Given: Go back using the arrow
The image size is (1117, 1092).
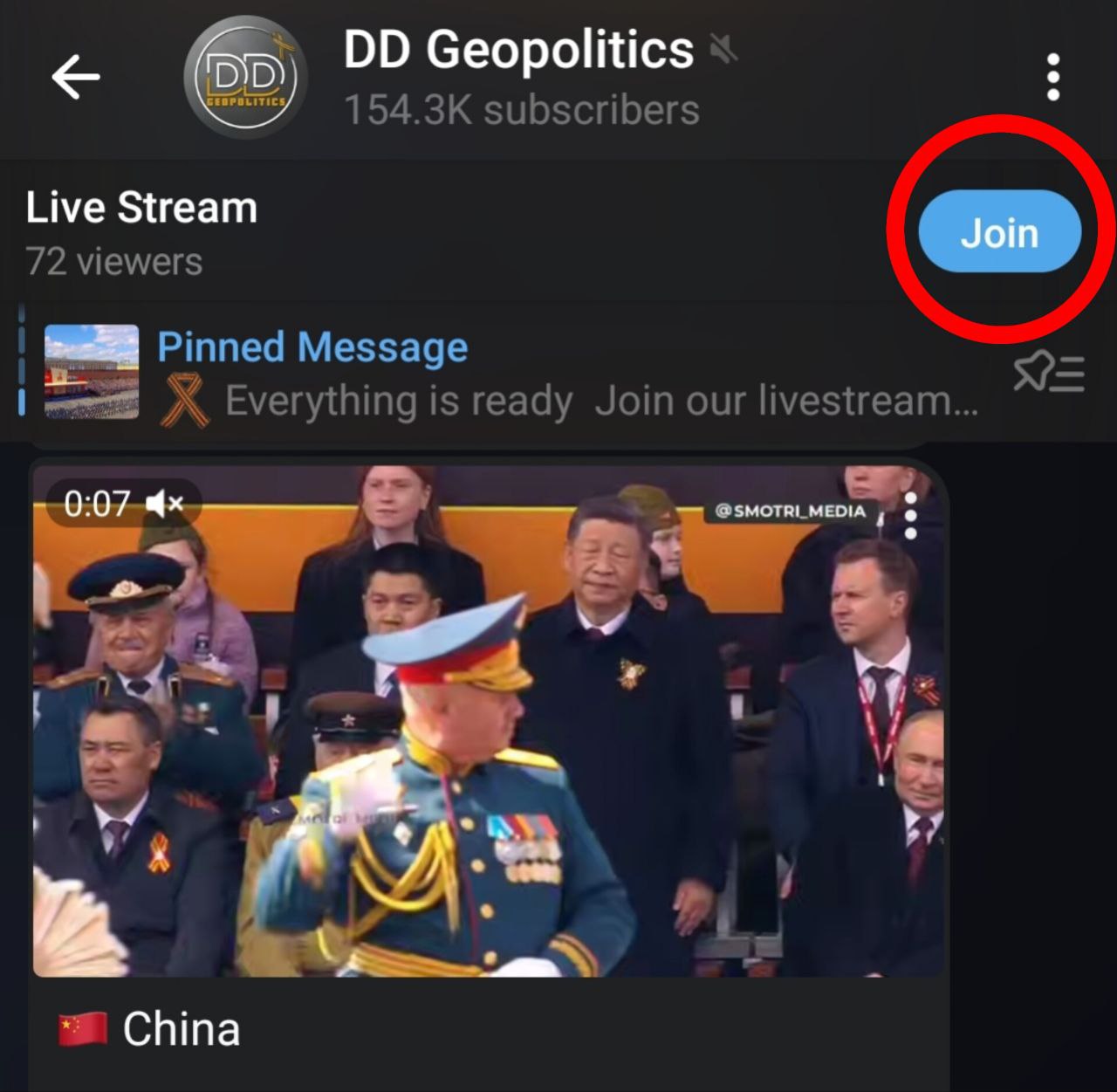Looking at the screenshot, I should tap(76, 77).
